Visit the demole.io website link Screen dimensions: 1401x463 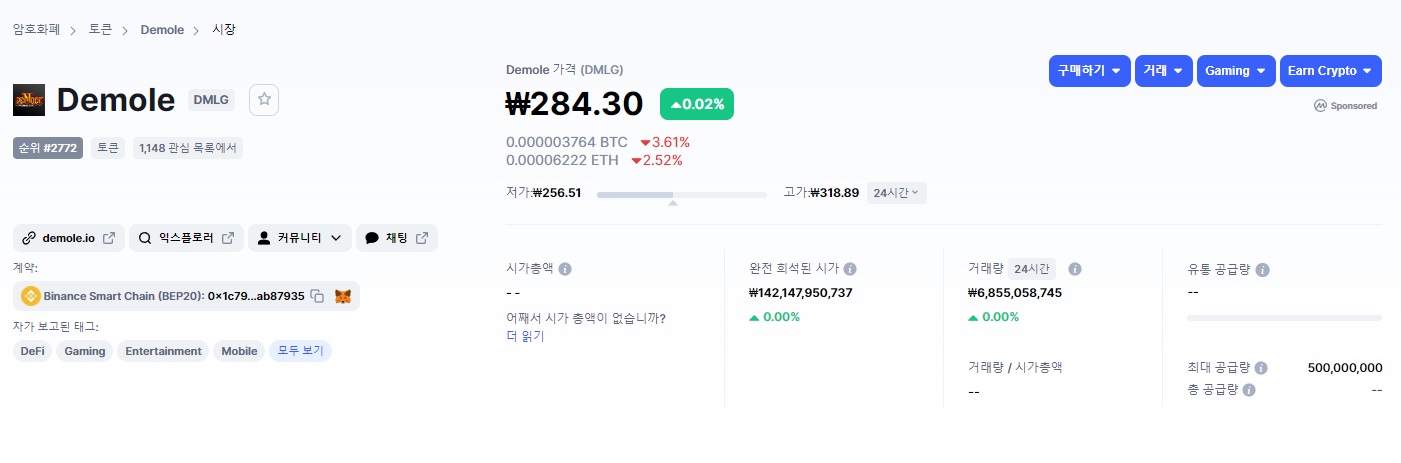tap(69, 238)
